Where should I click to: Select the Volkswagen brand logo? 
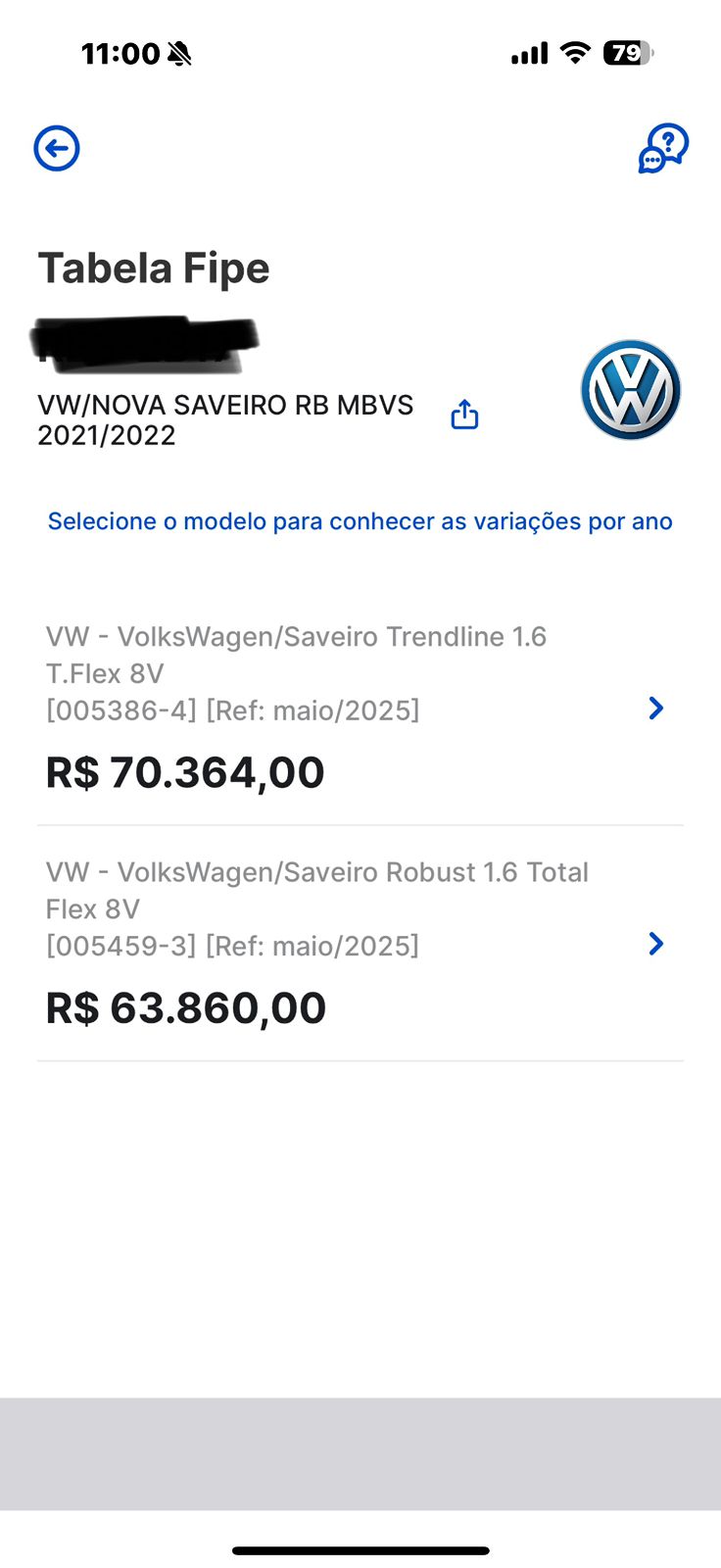(x=630, y=389)
